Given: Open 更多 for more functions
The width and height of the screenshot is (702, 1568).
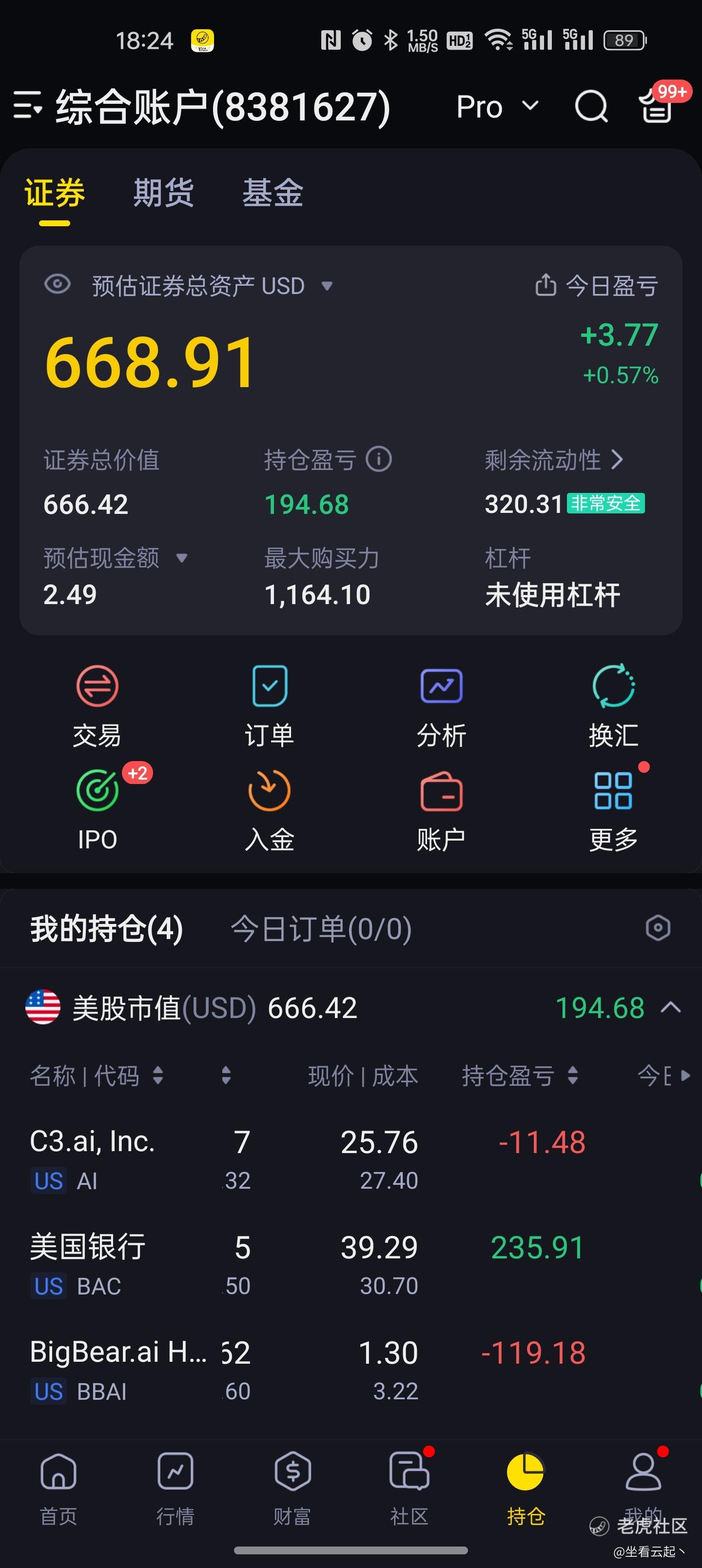Looking at the screenshot, I should coord(613,809).
